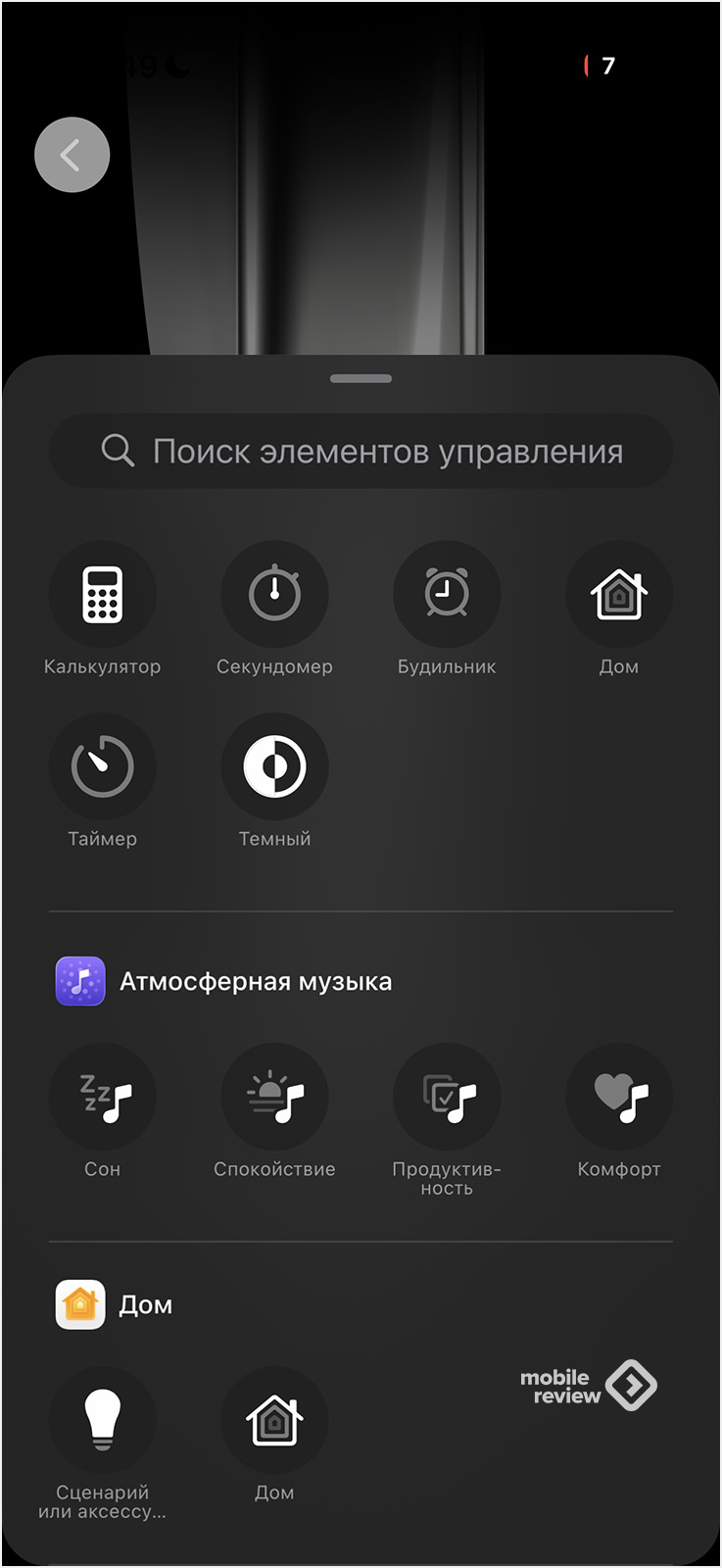Add the Дом control in top row
The width and height of the screenshot is (722, 1568).
[x=619, y=594]
